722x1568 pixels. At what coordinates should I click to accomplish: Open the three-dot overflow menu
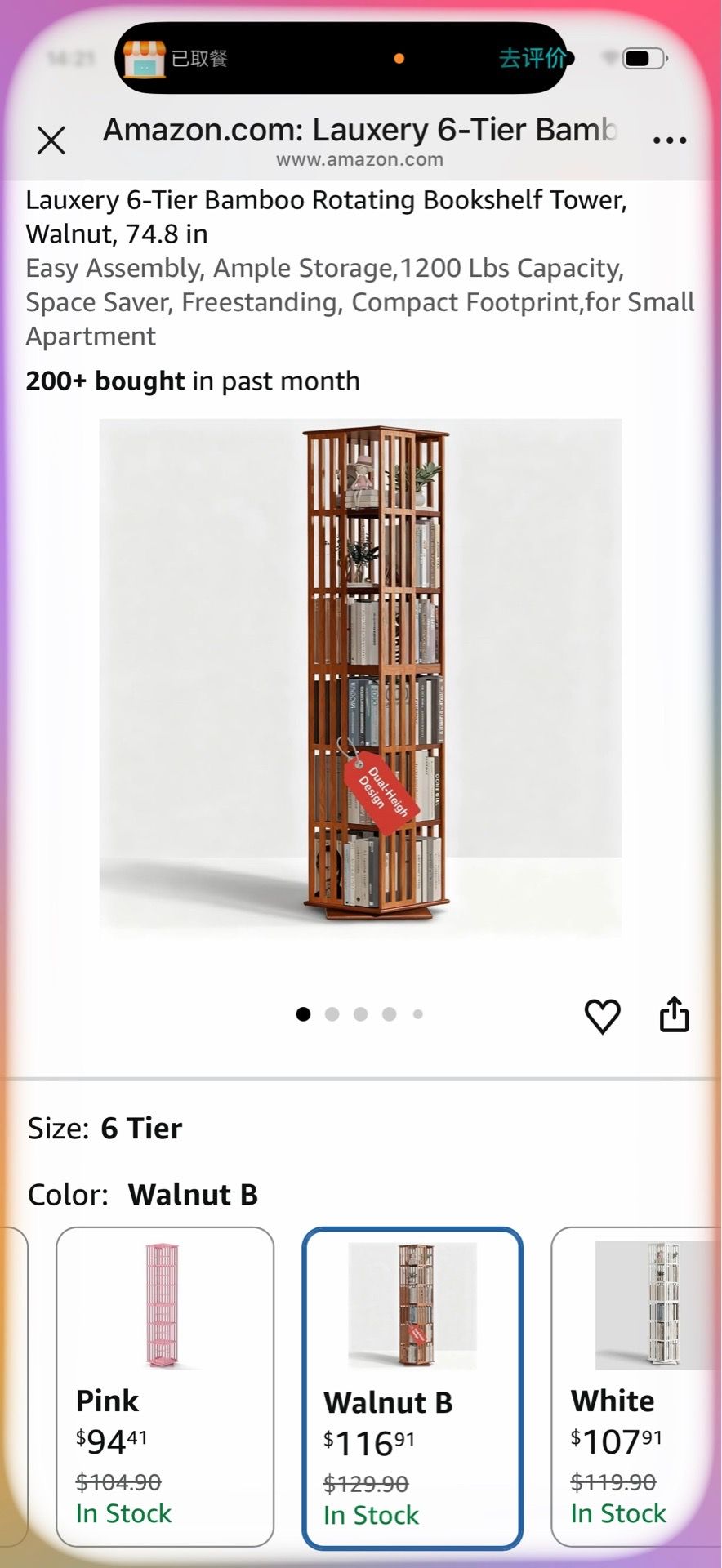click(670, 140)
